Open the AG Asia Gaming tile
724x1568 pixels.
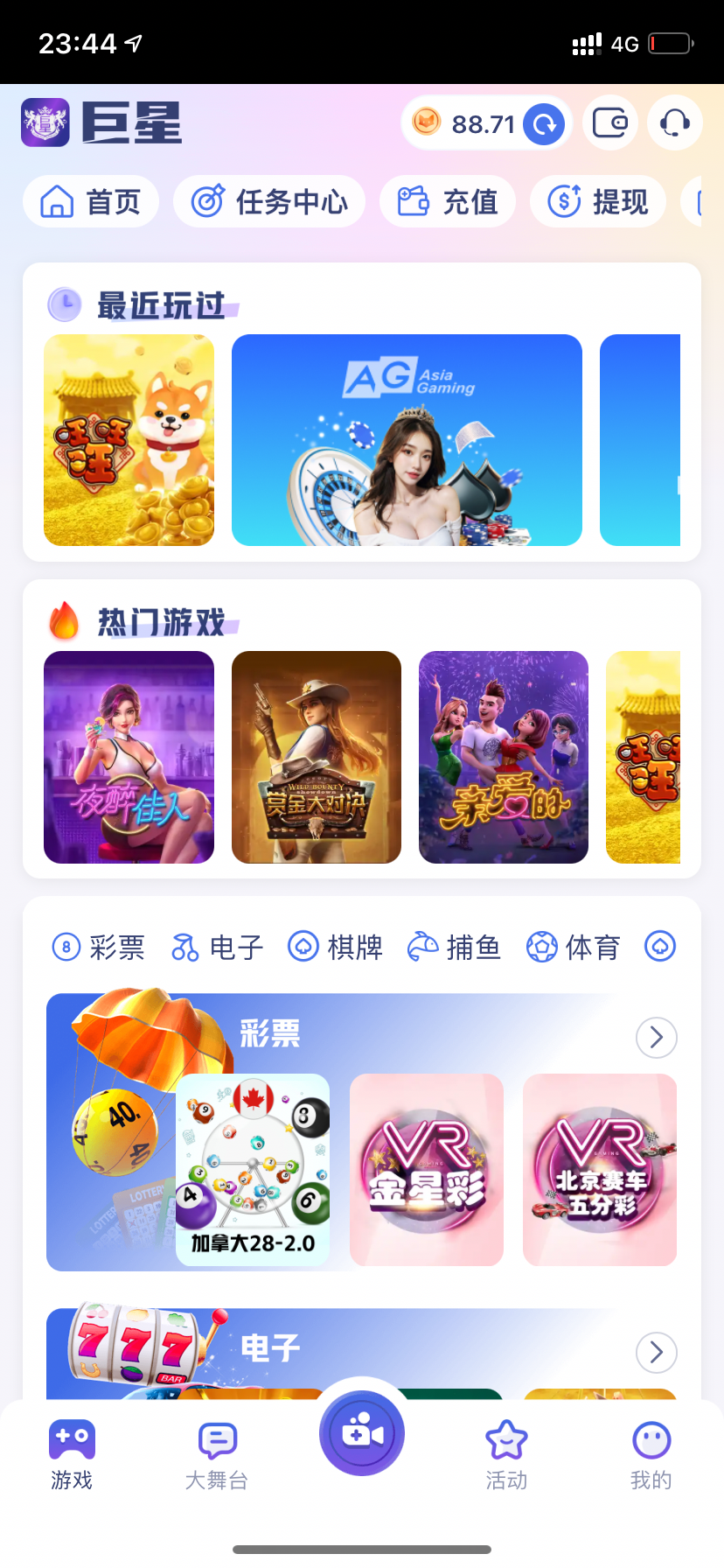point(407,440)
